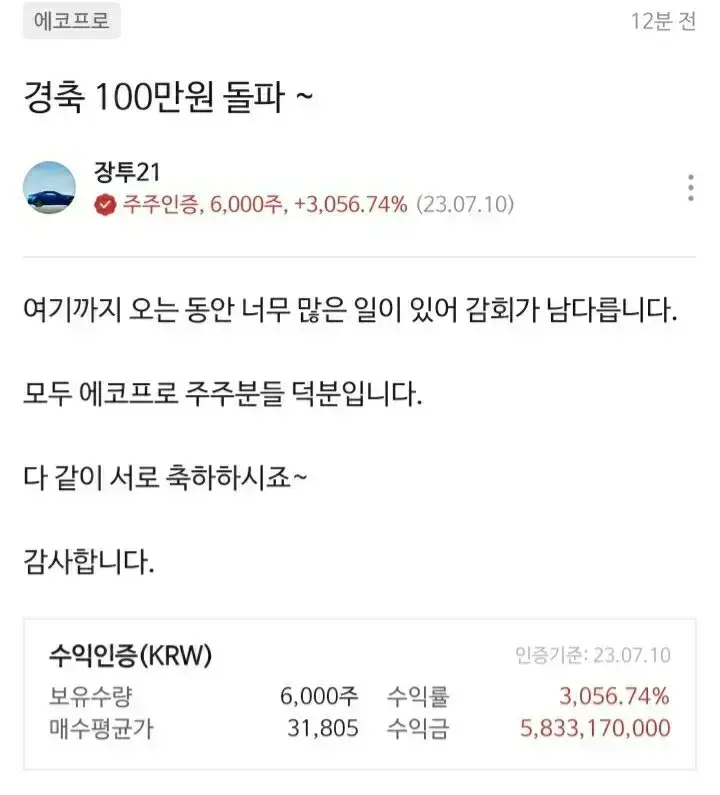Tap the 장투21 profile avatar
The width and height of the screenshot is (720, 795).
[x=49, y=188]
